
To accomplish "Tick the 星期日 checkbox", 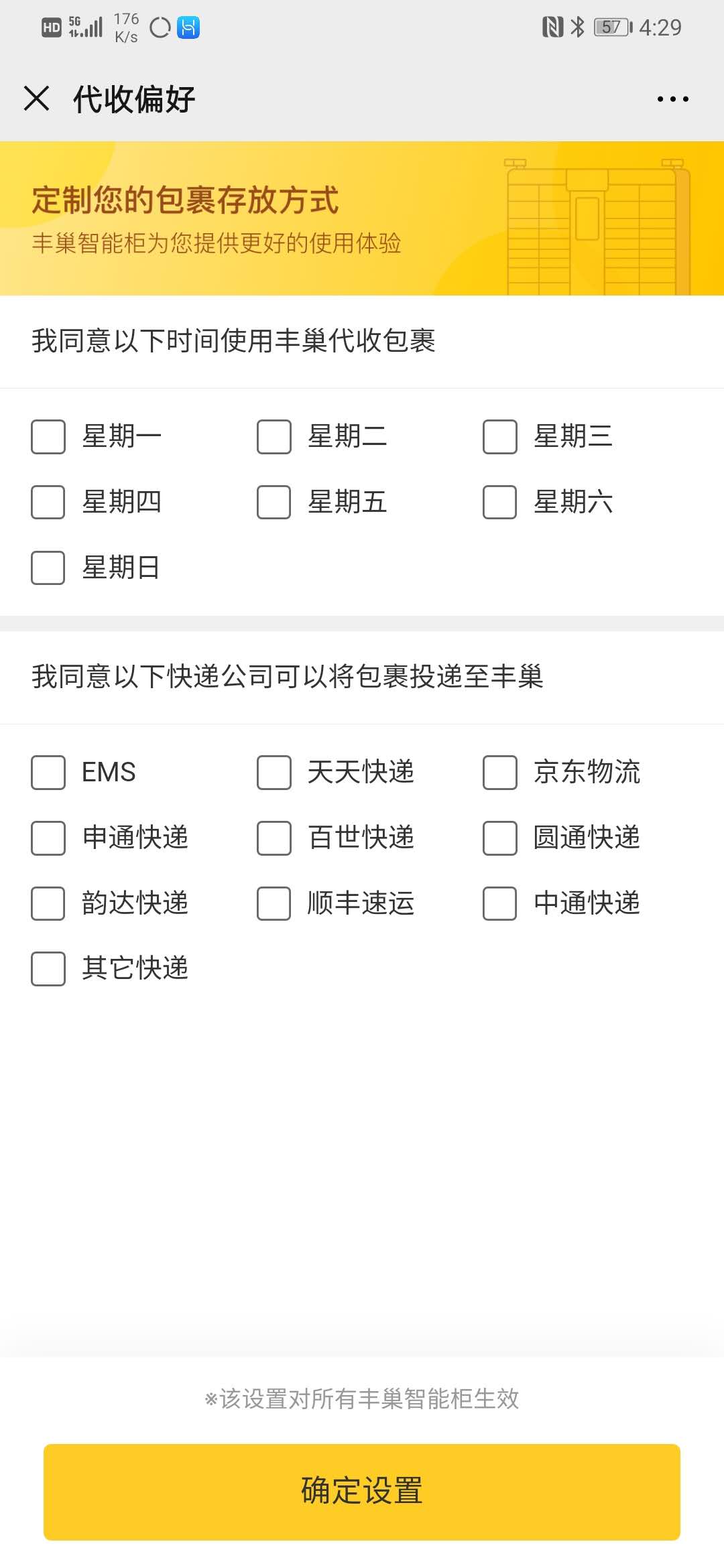I will coord(48,568).
